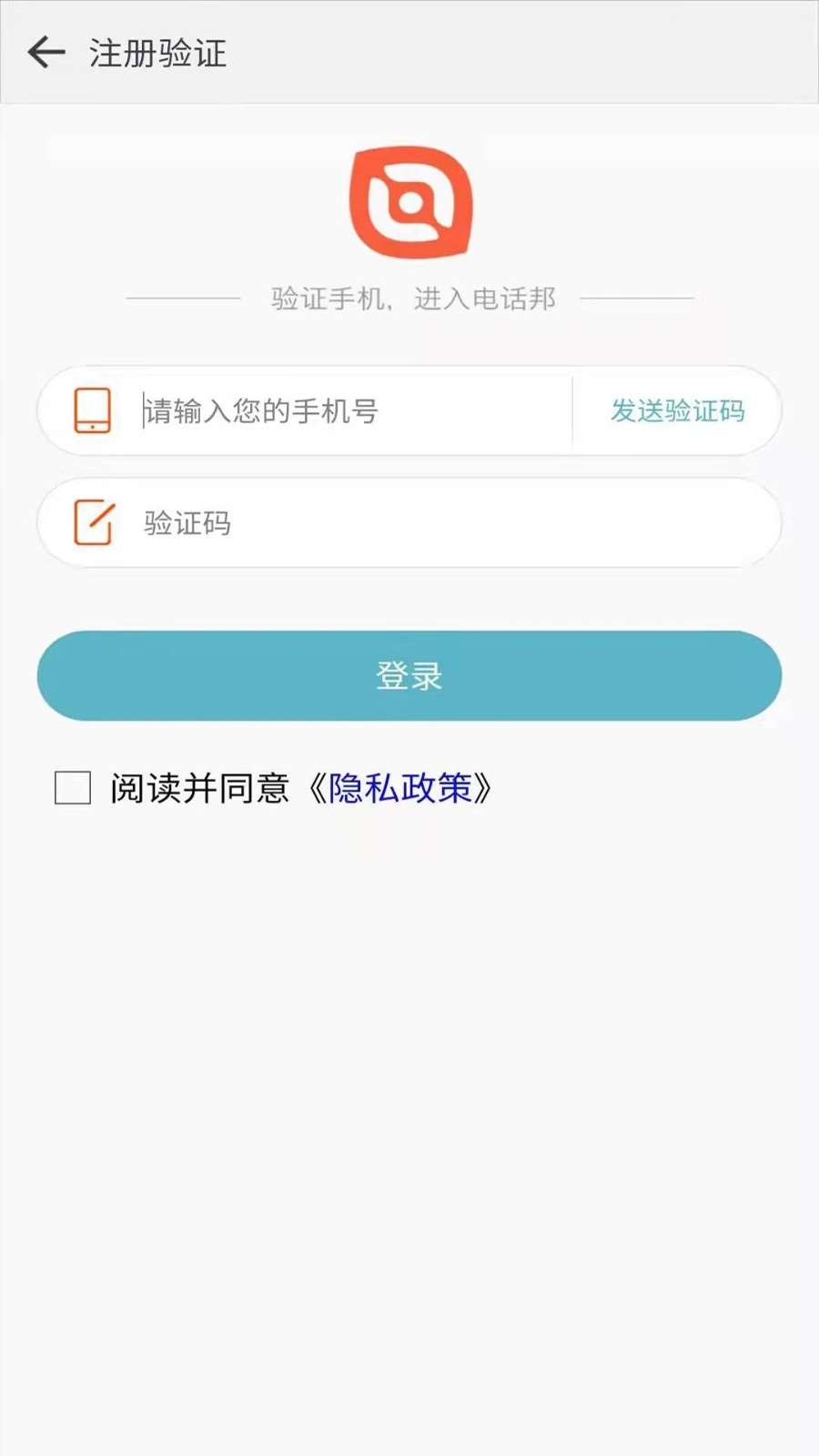Click the phone icon in the mobile number field
This screenshot has height=1456, width=819.
point(92,411)
